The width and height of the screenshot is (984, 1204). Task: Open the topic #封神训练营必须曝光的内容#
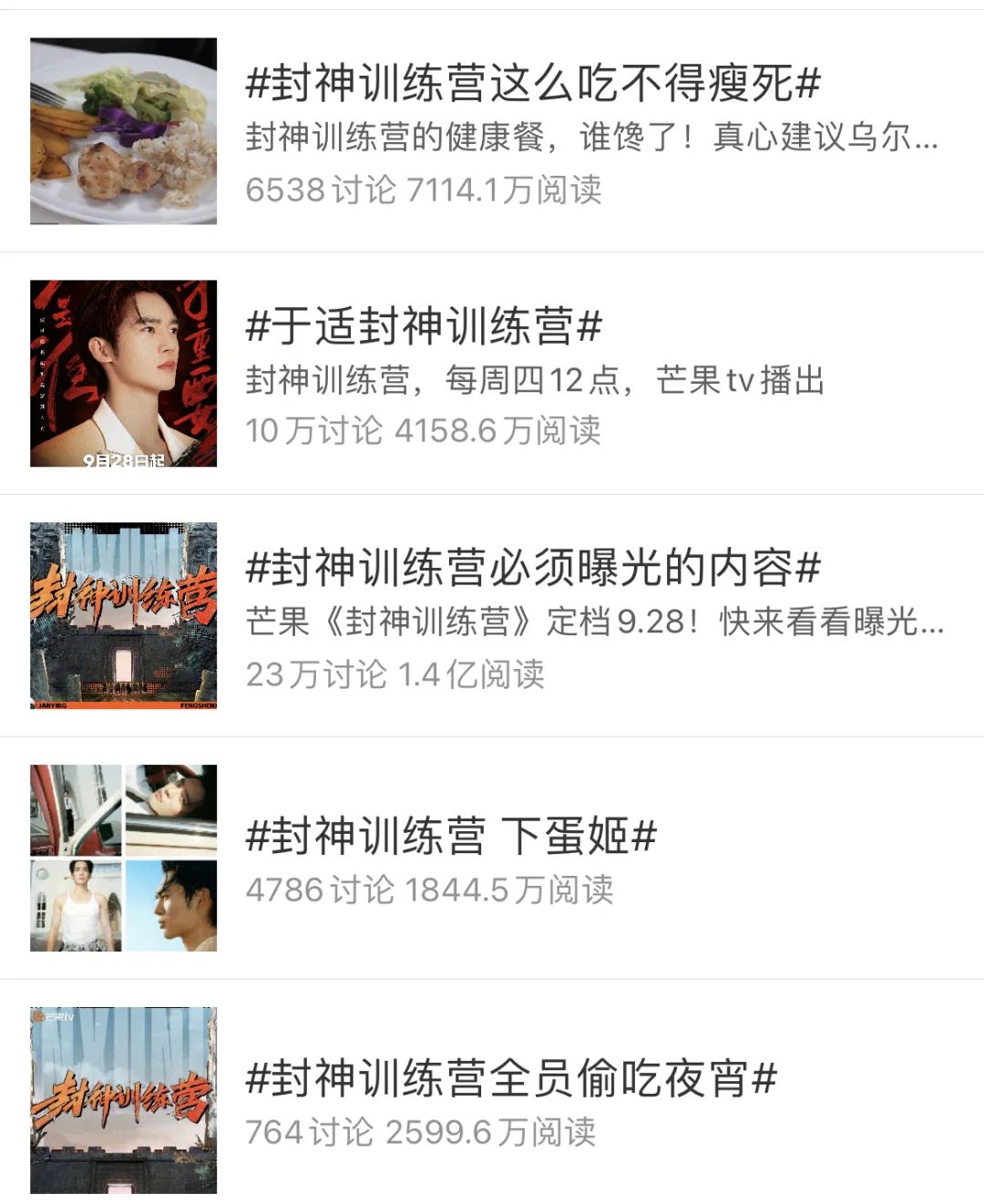(533, 570)
